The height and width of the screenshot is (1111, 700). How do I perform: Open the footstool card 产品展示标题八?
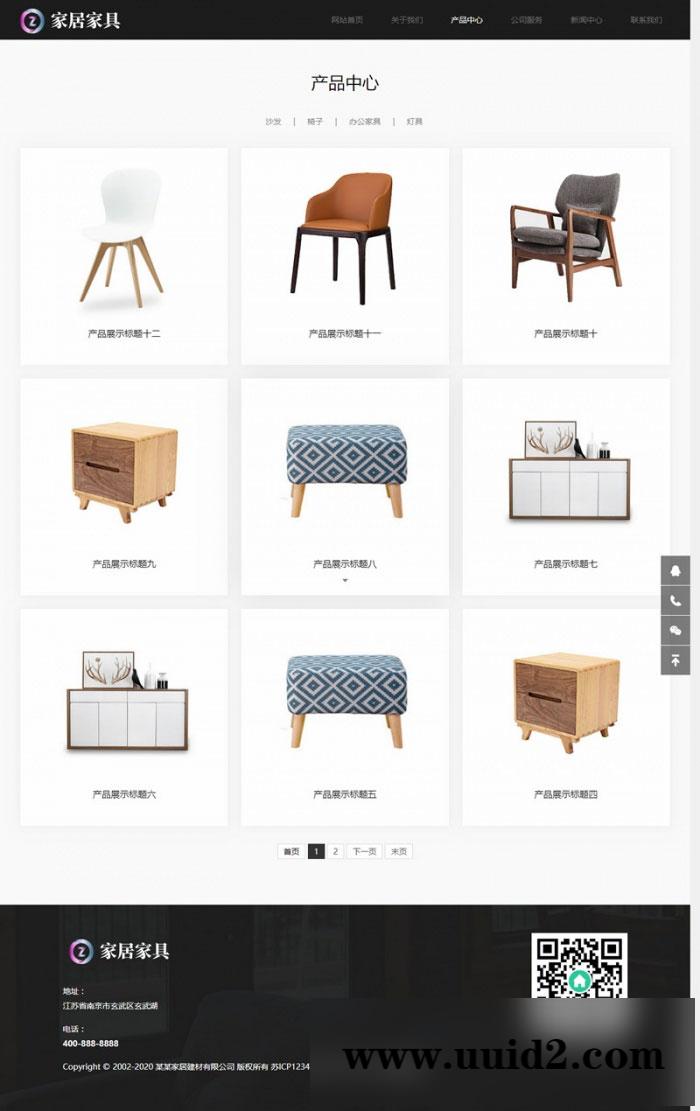pos(345,486)
